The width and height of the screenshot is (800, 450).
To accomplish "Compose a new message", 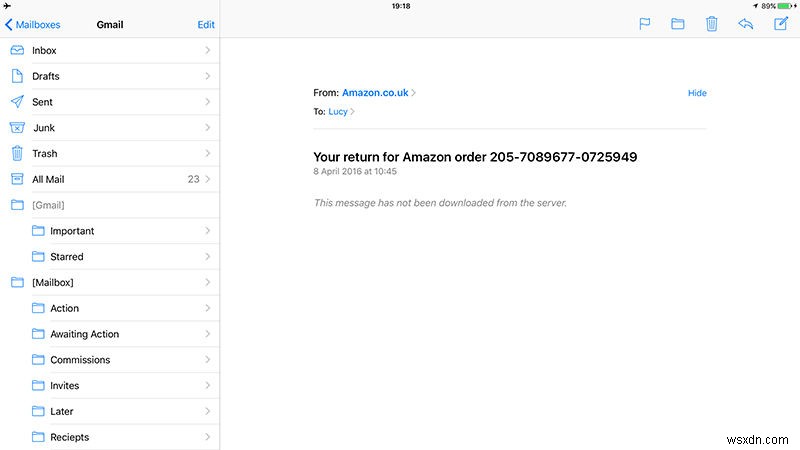I will pyautogui.click(x=781, y=24).
